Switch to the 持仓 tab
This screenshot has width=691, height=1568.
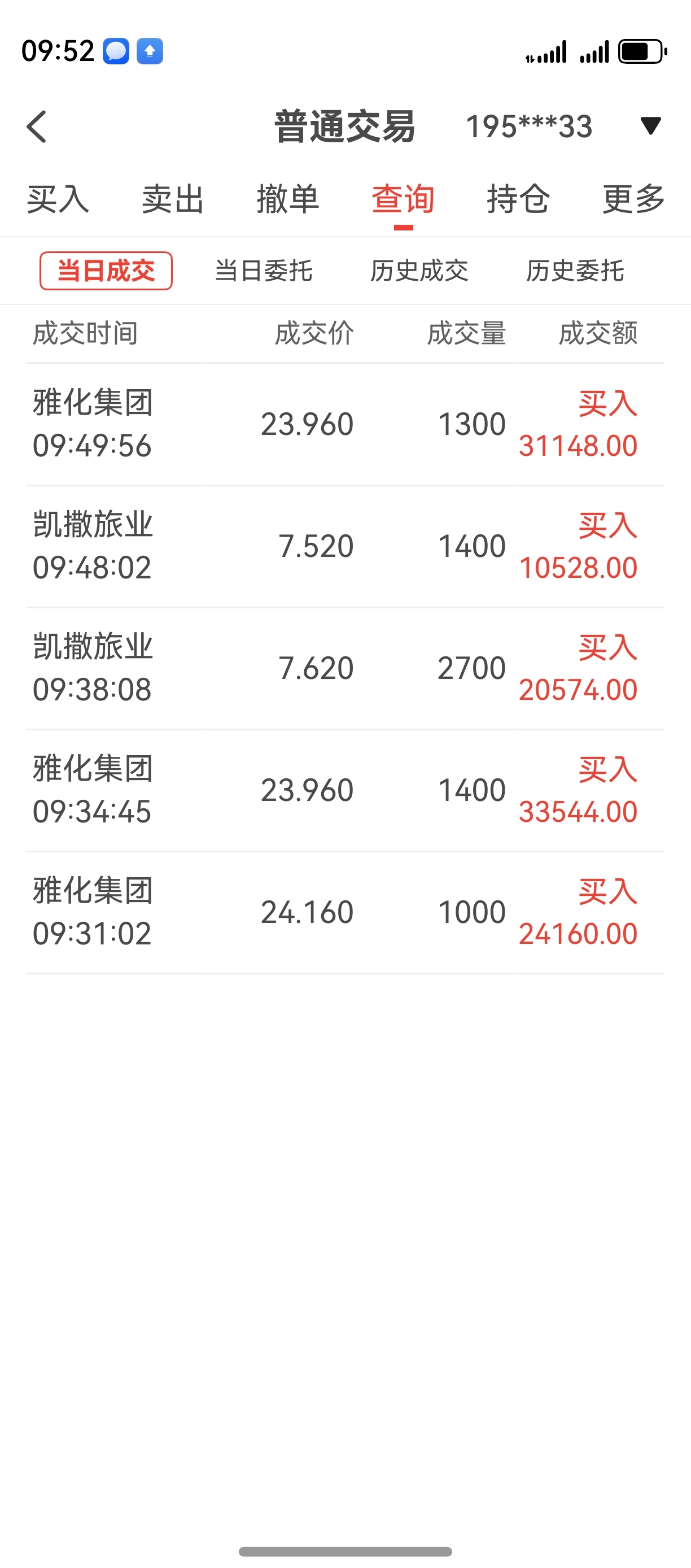(518, 199)
